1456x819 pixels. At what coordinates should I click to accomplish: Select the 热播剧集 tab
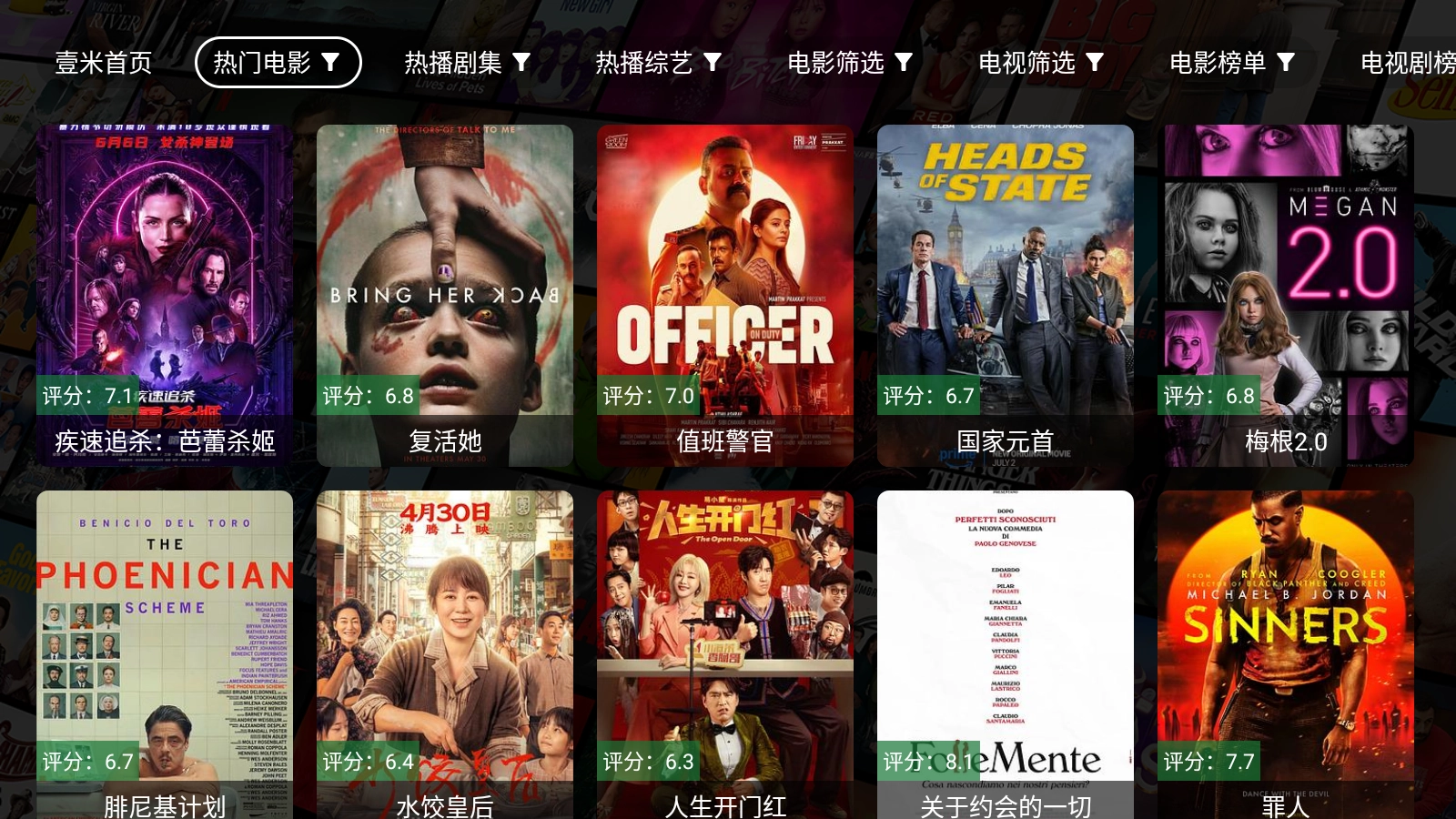click(467, 63)
